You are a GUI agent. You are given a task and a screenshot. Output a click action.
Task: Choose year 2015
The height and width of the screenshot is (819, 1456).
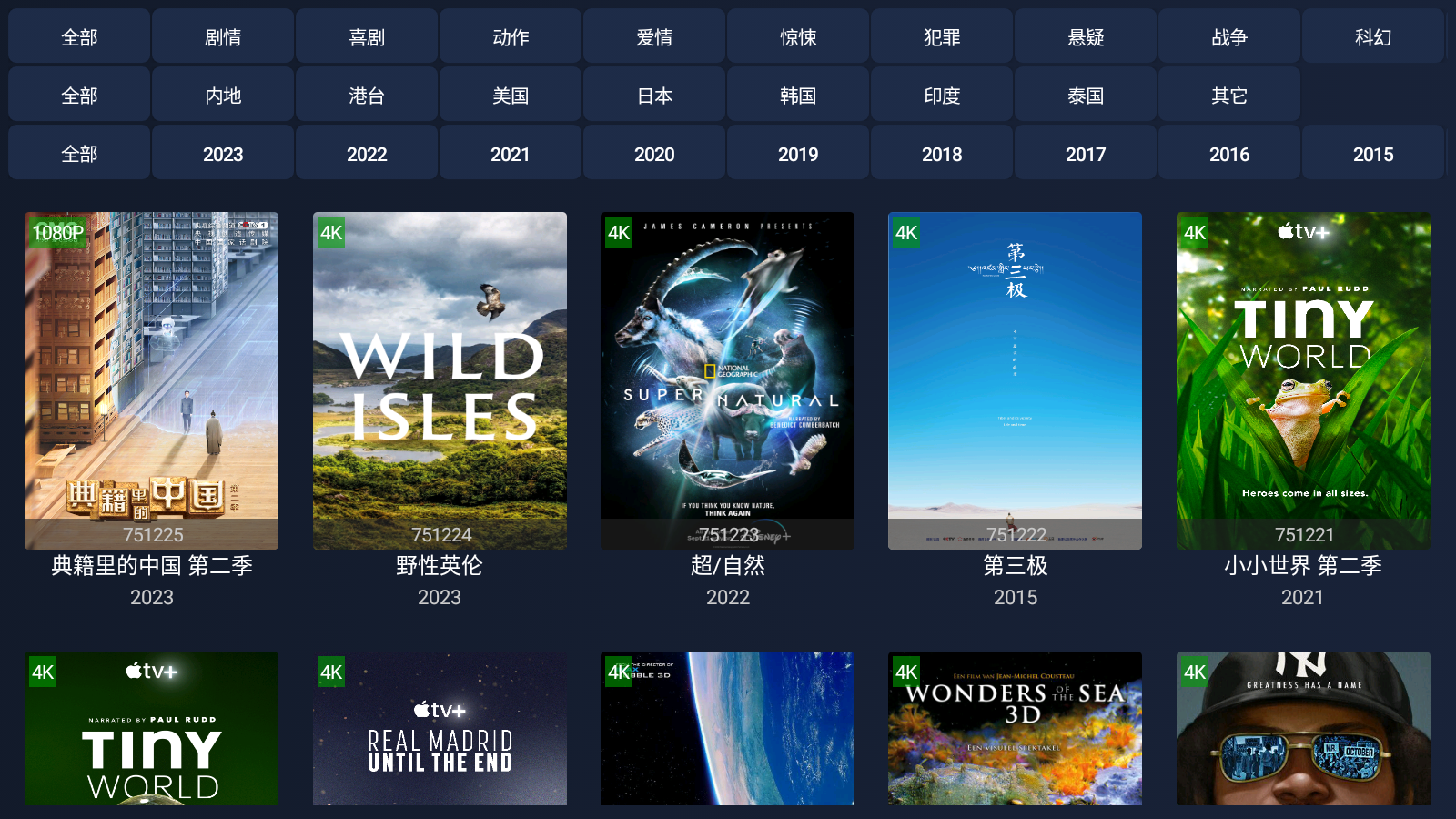[1372, 154]
